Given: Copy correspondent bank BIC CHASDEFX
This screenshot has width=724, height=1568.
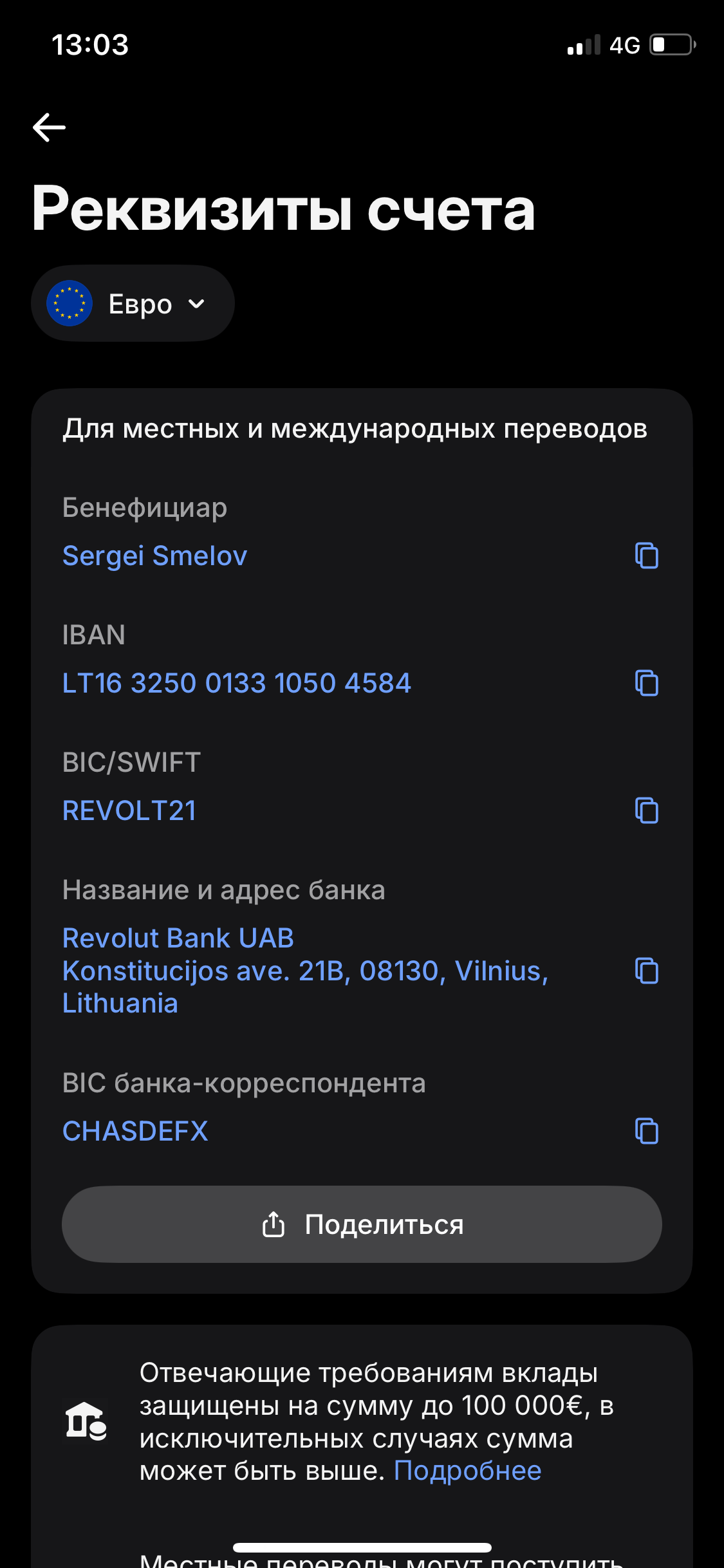Looking at the screenshot, I should (x=646, y=1131).
